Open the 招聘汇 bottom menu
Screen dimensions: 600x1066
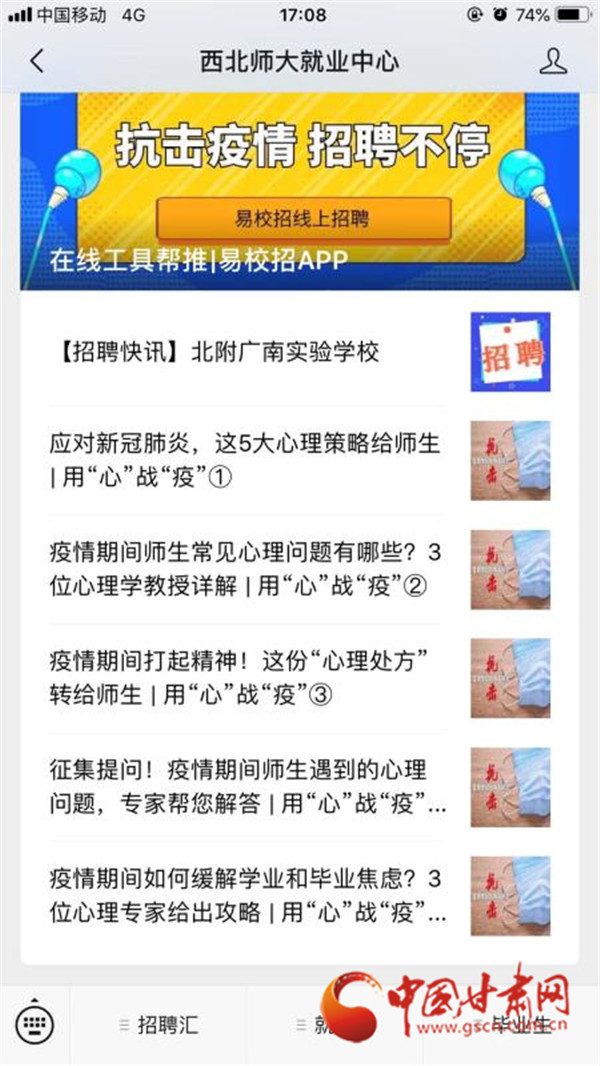[x=167, y=1025]
